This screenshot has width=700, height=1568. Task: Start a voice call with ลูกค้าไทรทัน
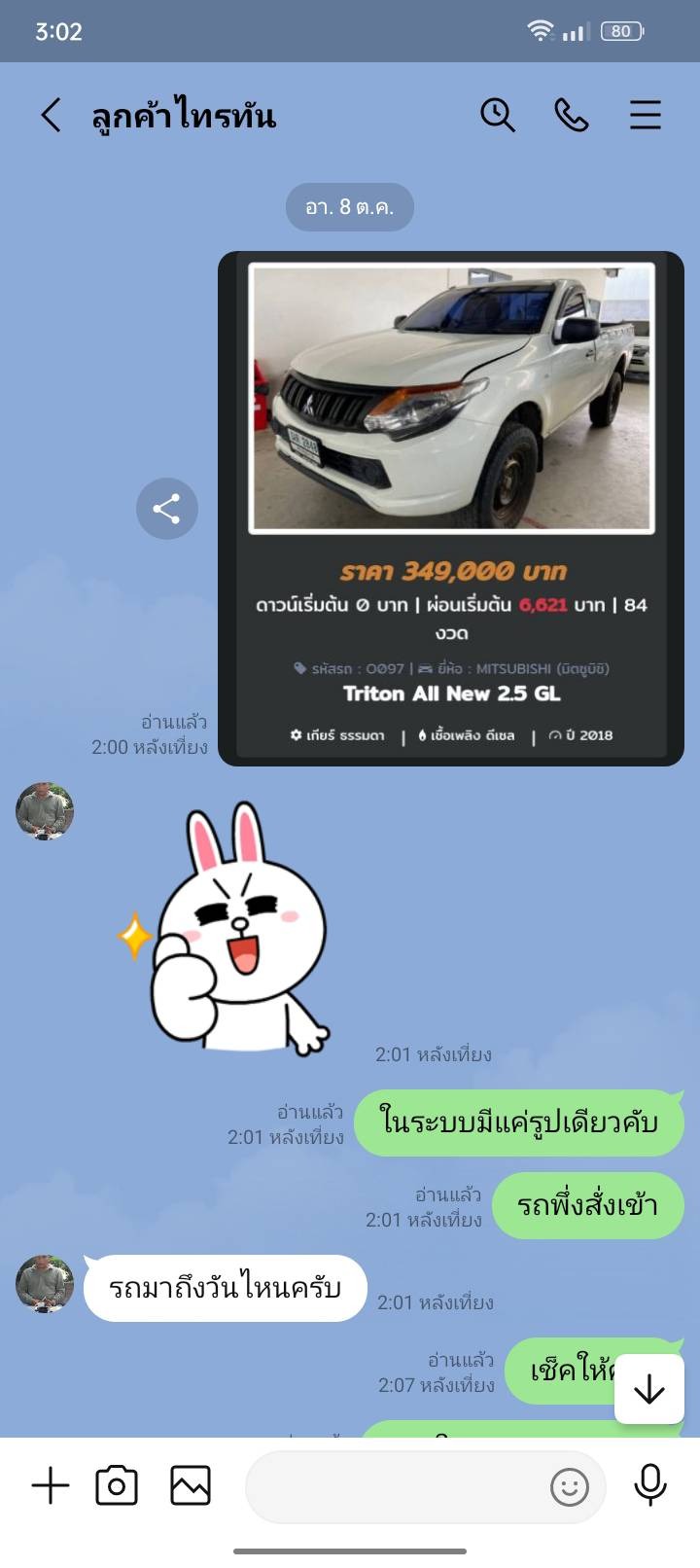pyautogui.click(x=572, y=115)
